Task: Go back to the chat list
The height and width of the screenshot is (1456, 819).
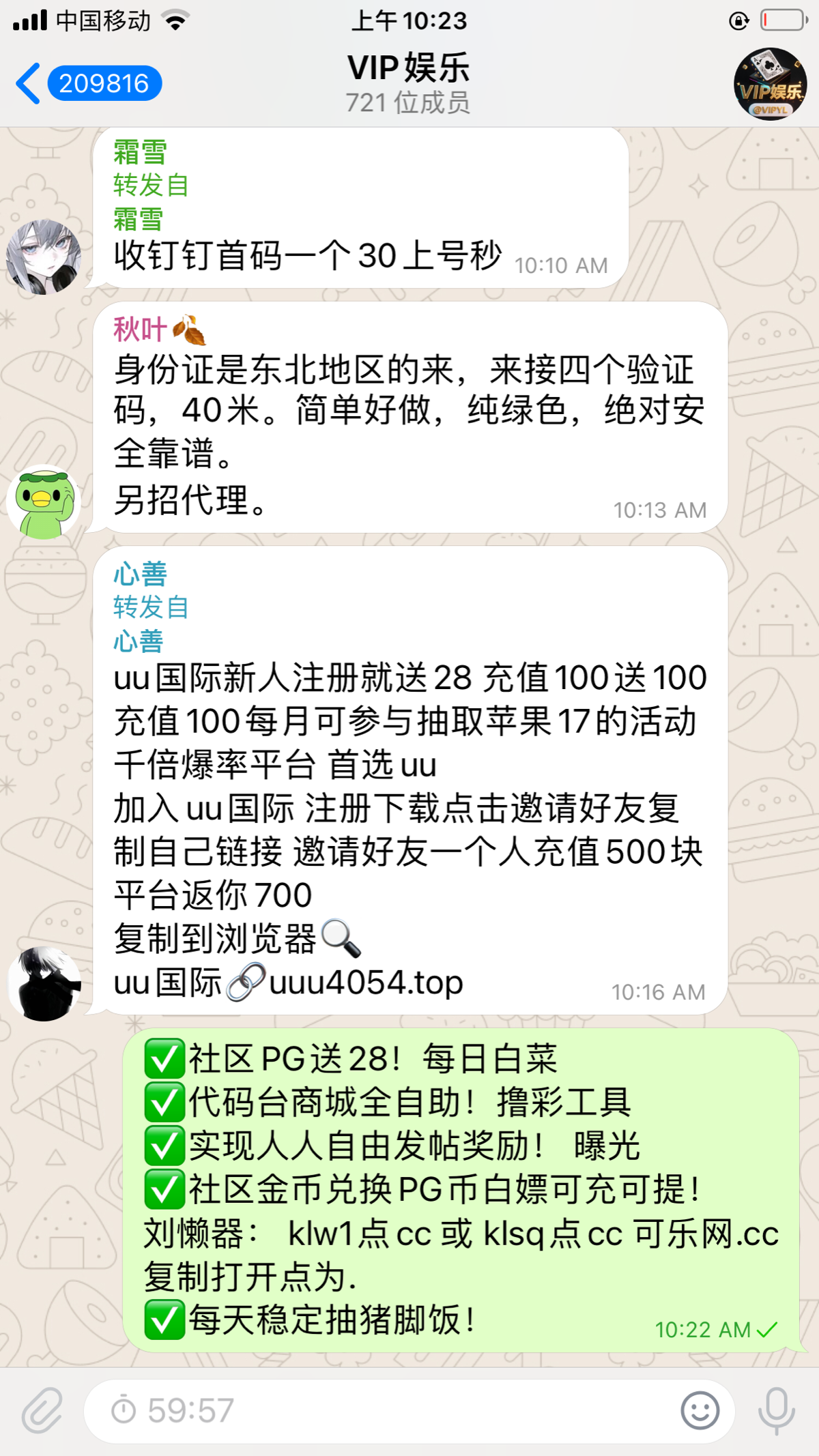Action: click(x=27, y=84)
